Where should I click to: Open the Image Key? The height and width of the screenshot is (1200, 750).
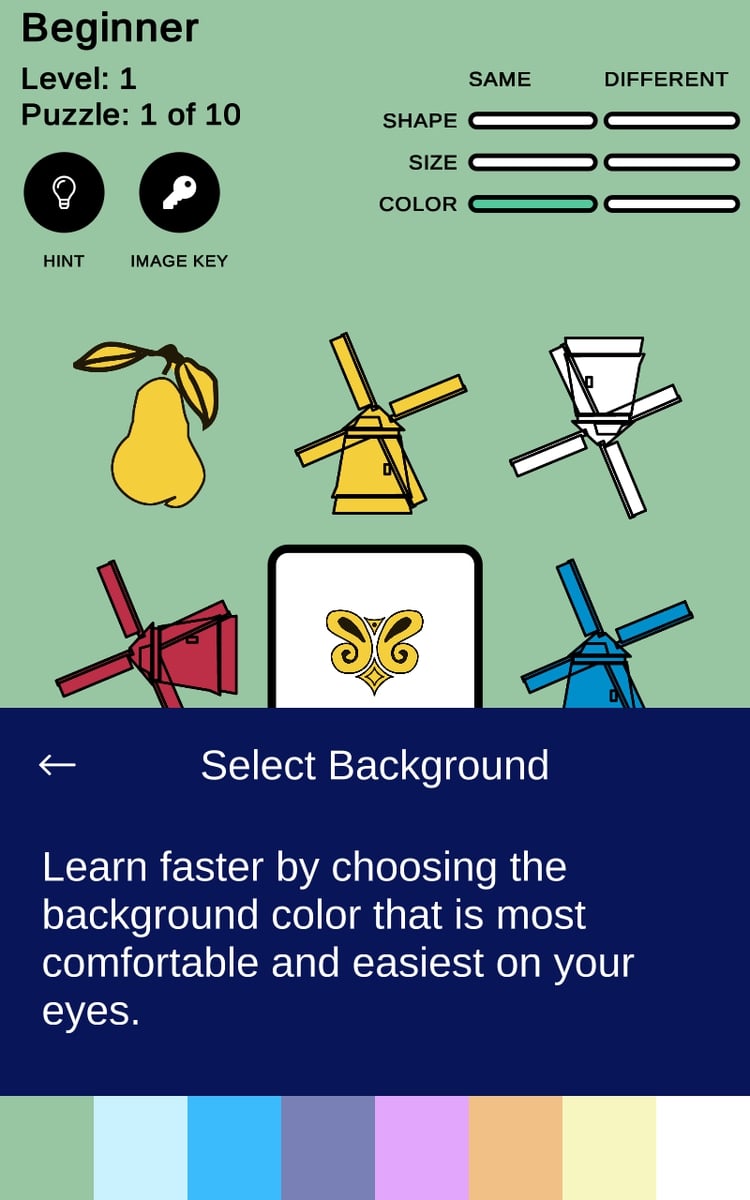[x=179, y=192]
